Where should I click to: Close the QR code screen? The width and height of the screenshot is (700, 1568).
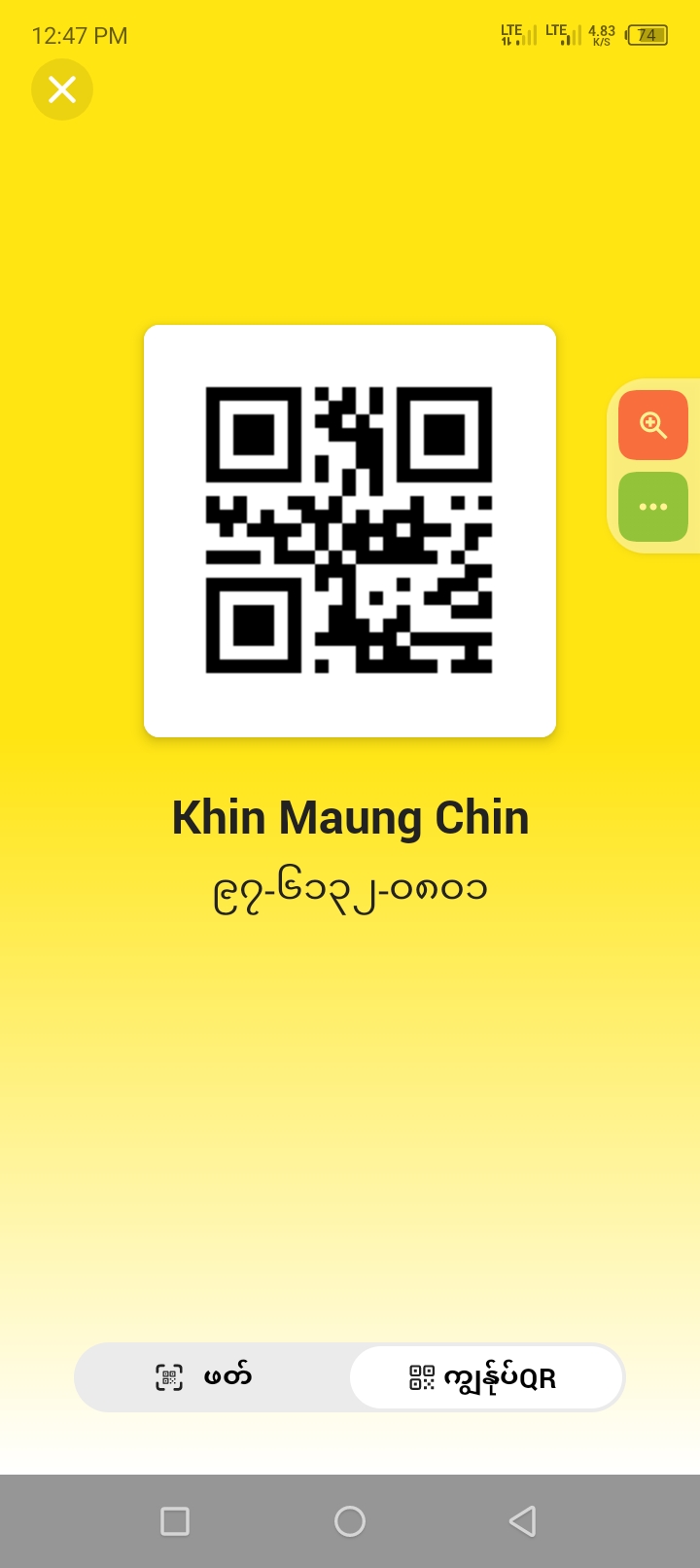62,89
